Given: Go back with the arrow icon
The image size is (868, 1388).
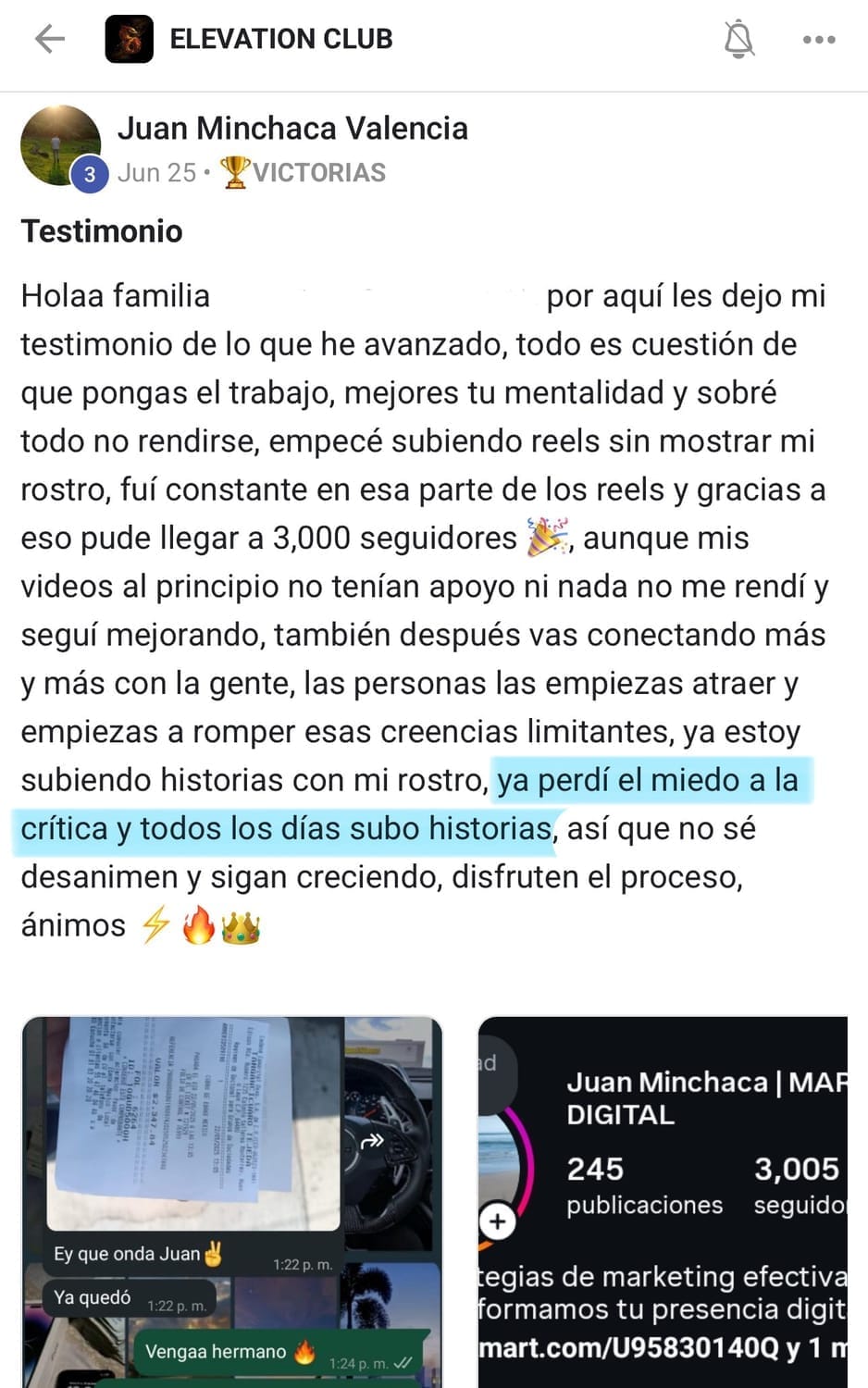Looking at the screenshot, I should click(x=49, y=39).
